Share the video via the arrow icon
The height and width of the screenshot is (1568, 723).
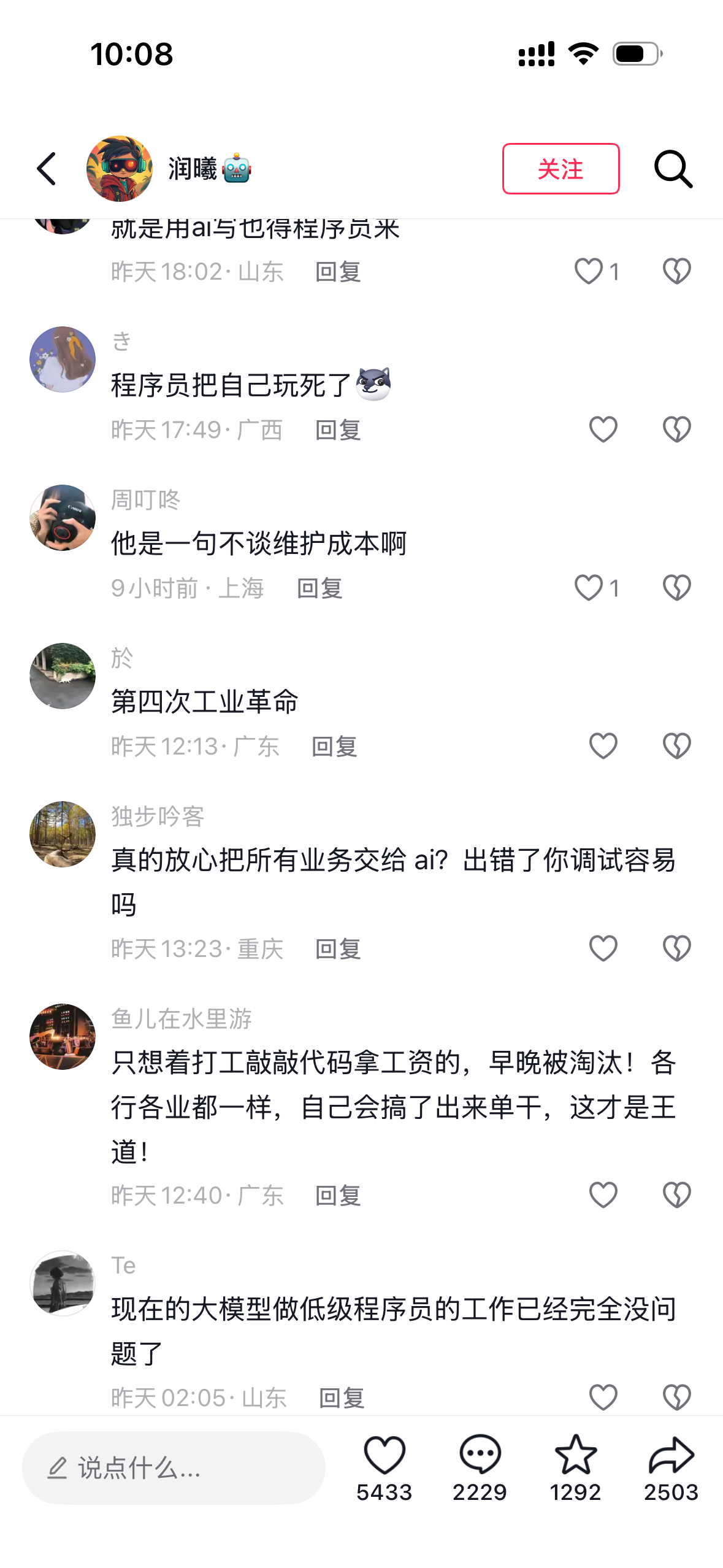671,1457
